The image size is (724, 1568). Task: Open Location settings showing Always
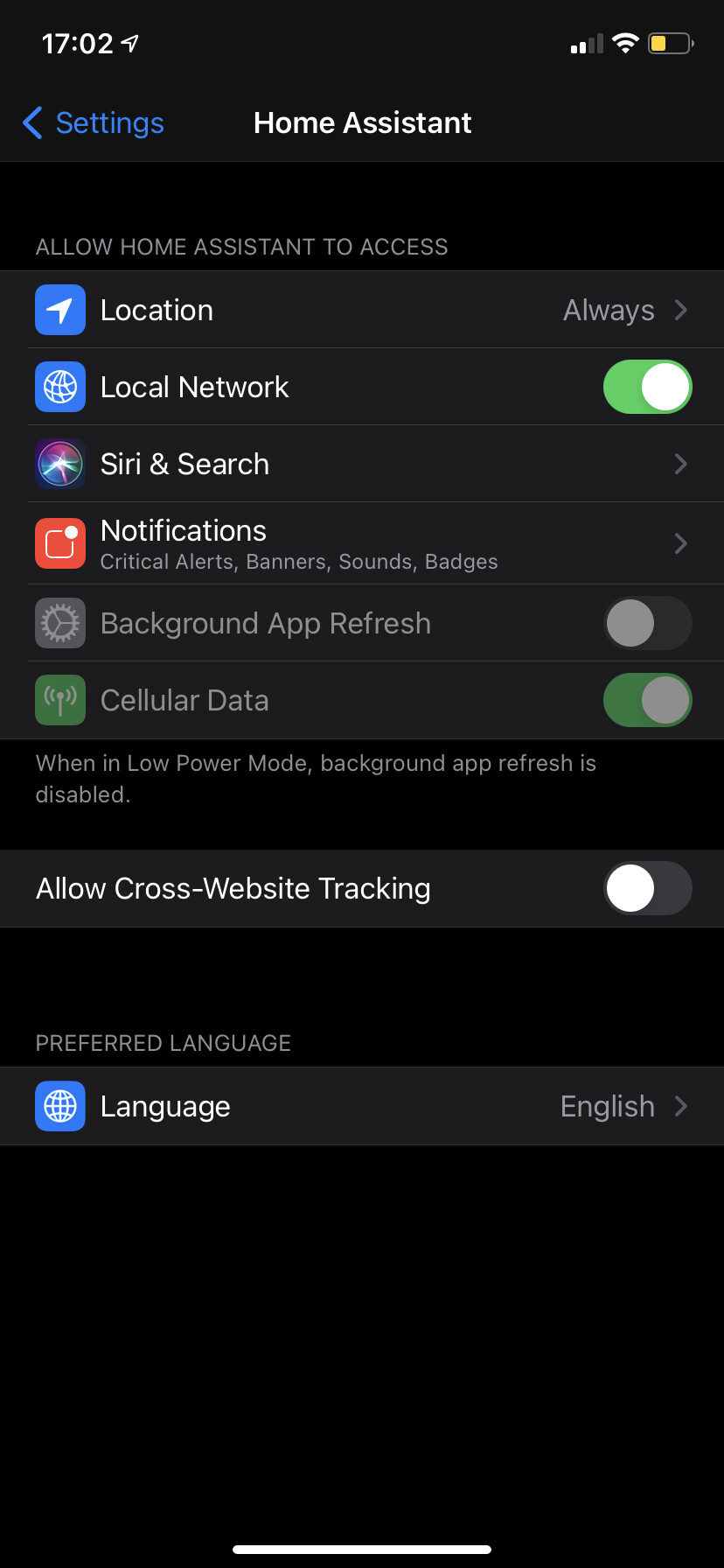click(x=362, y=310)
